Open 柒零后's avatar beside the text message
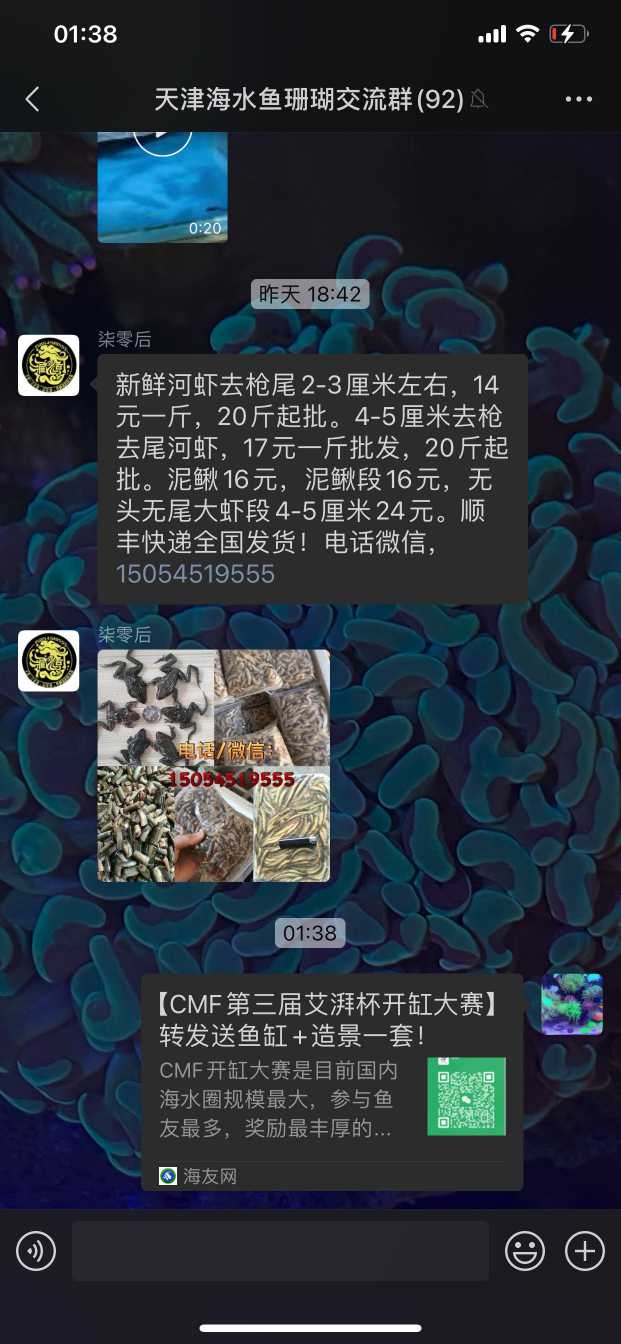This screenshot has height=1344, width=621. 48,365
